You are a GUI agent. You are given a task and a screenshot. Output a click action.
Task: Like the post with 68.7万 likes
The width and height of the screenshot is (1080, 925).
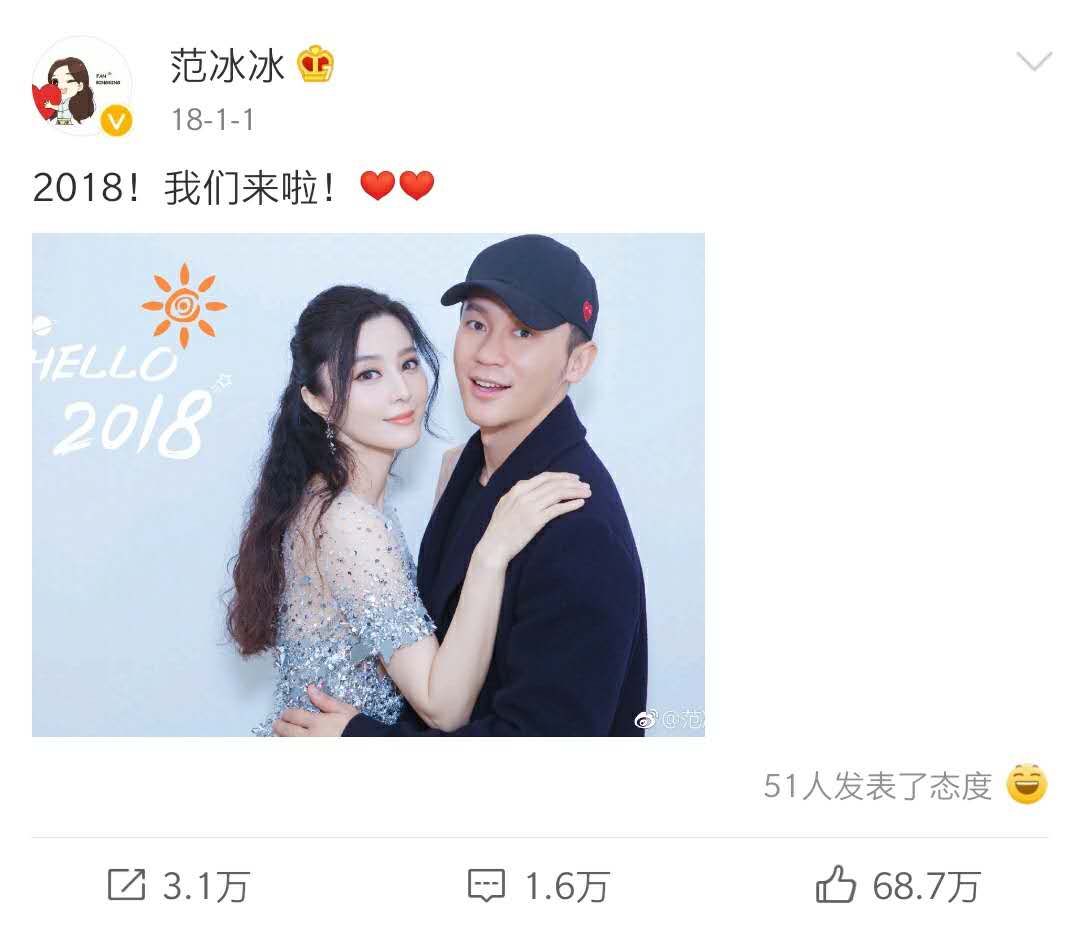coord(897,885)
